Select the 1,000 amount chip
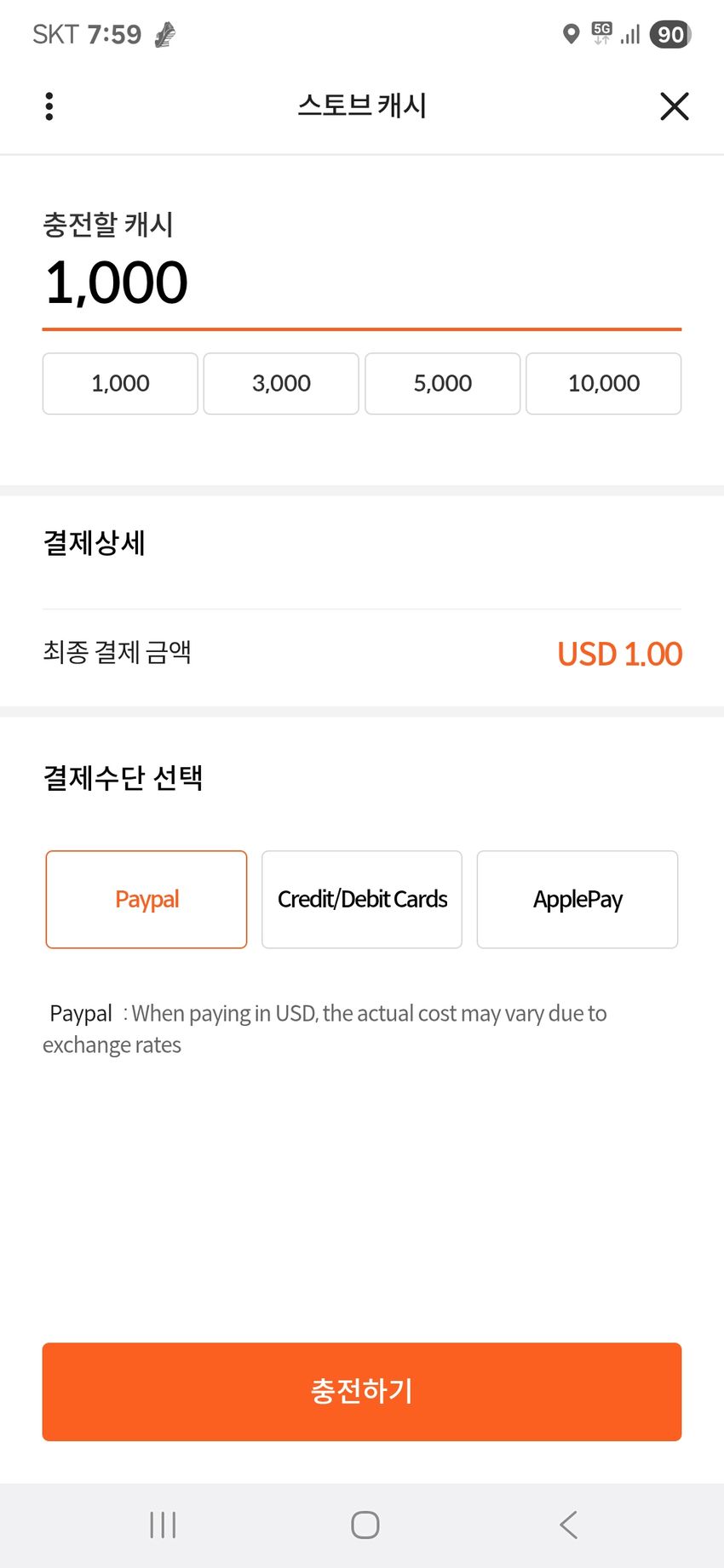 point(120,384)
